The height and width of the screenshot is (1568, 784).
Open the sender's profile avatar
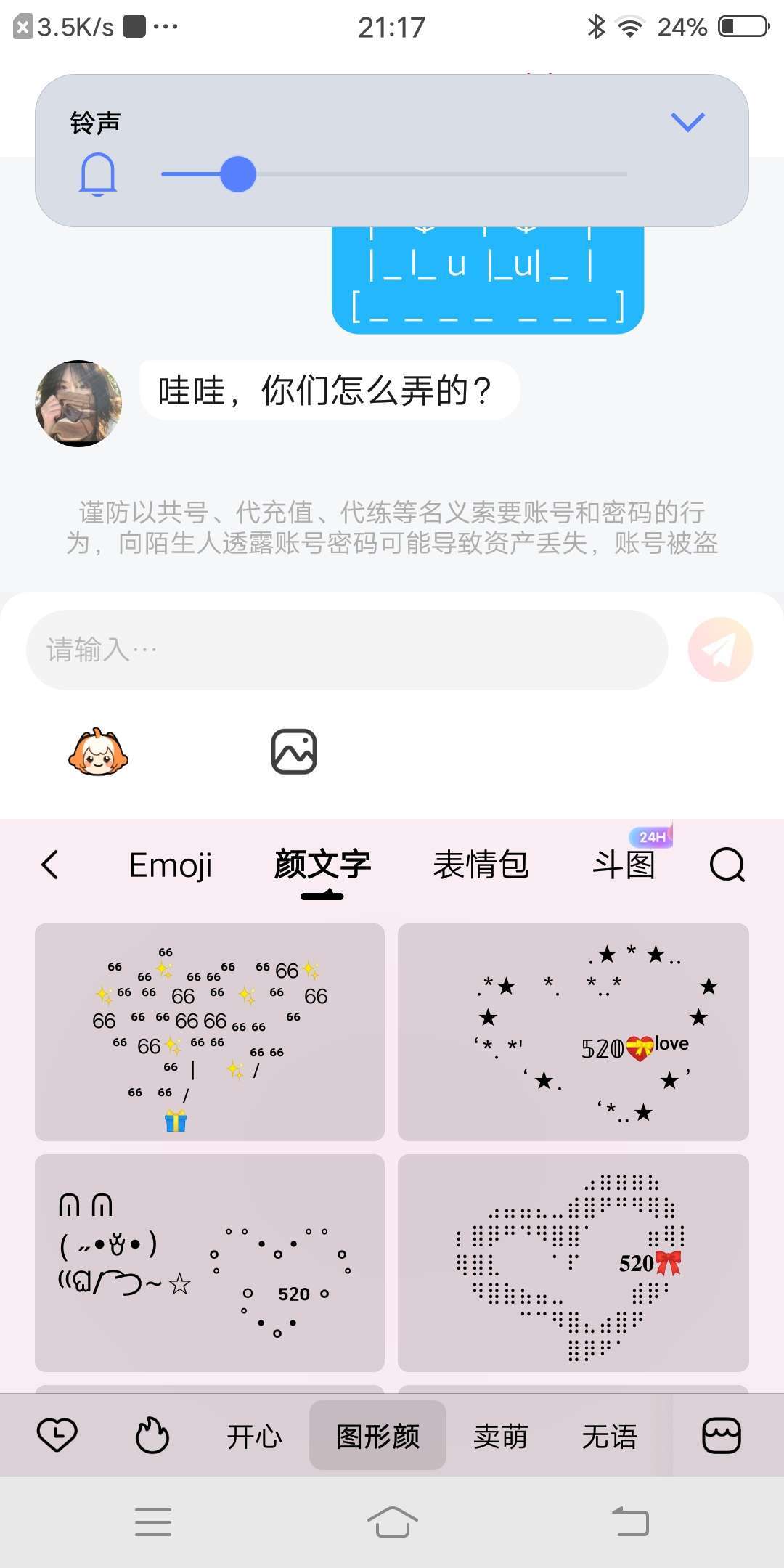click(78, 403)
